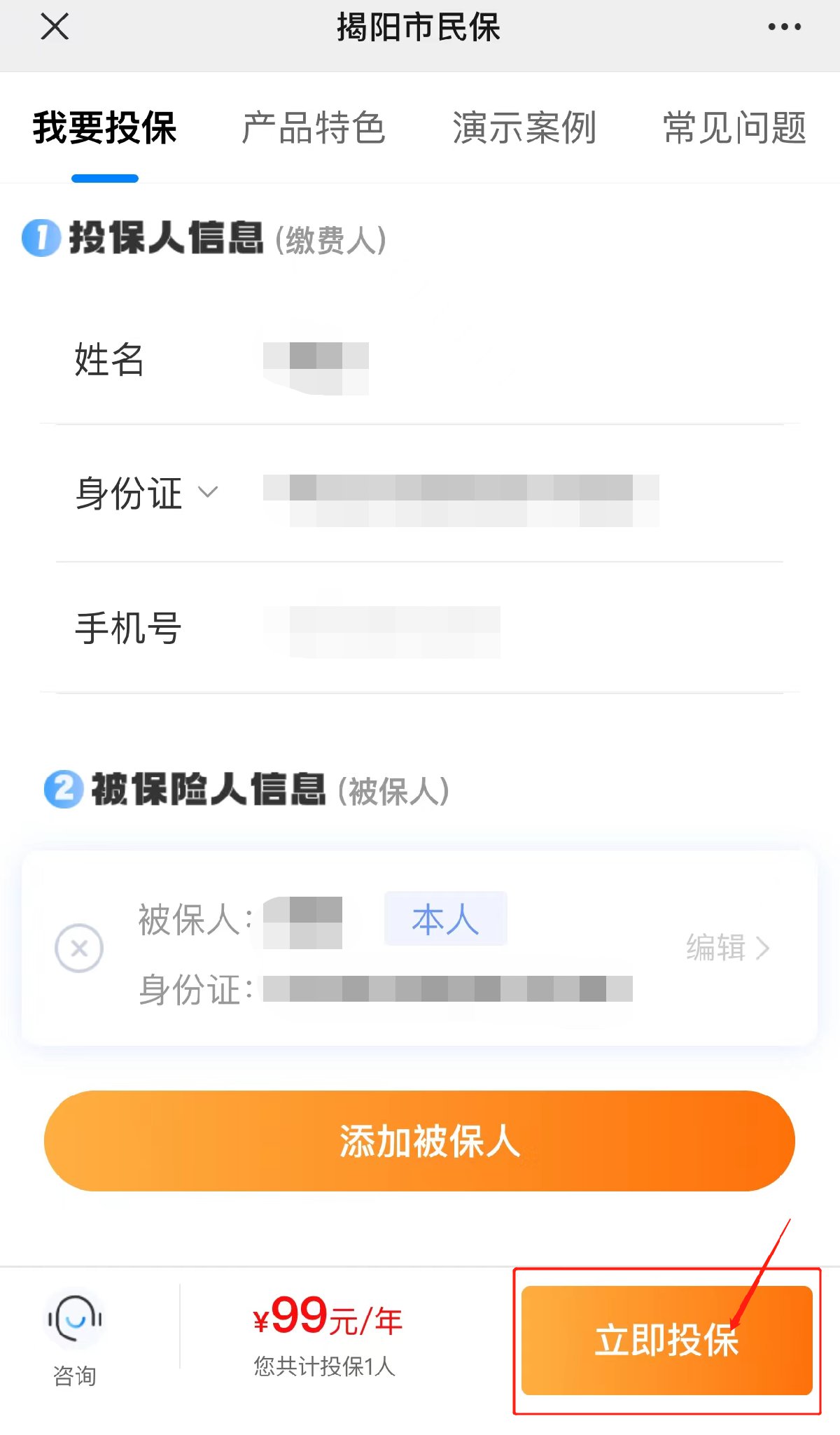Edit the insured person details via 编辑
This screenshot has width=840, height=1435.
pos(728,948)
